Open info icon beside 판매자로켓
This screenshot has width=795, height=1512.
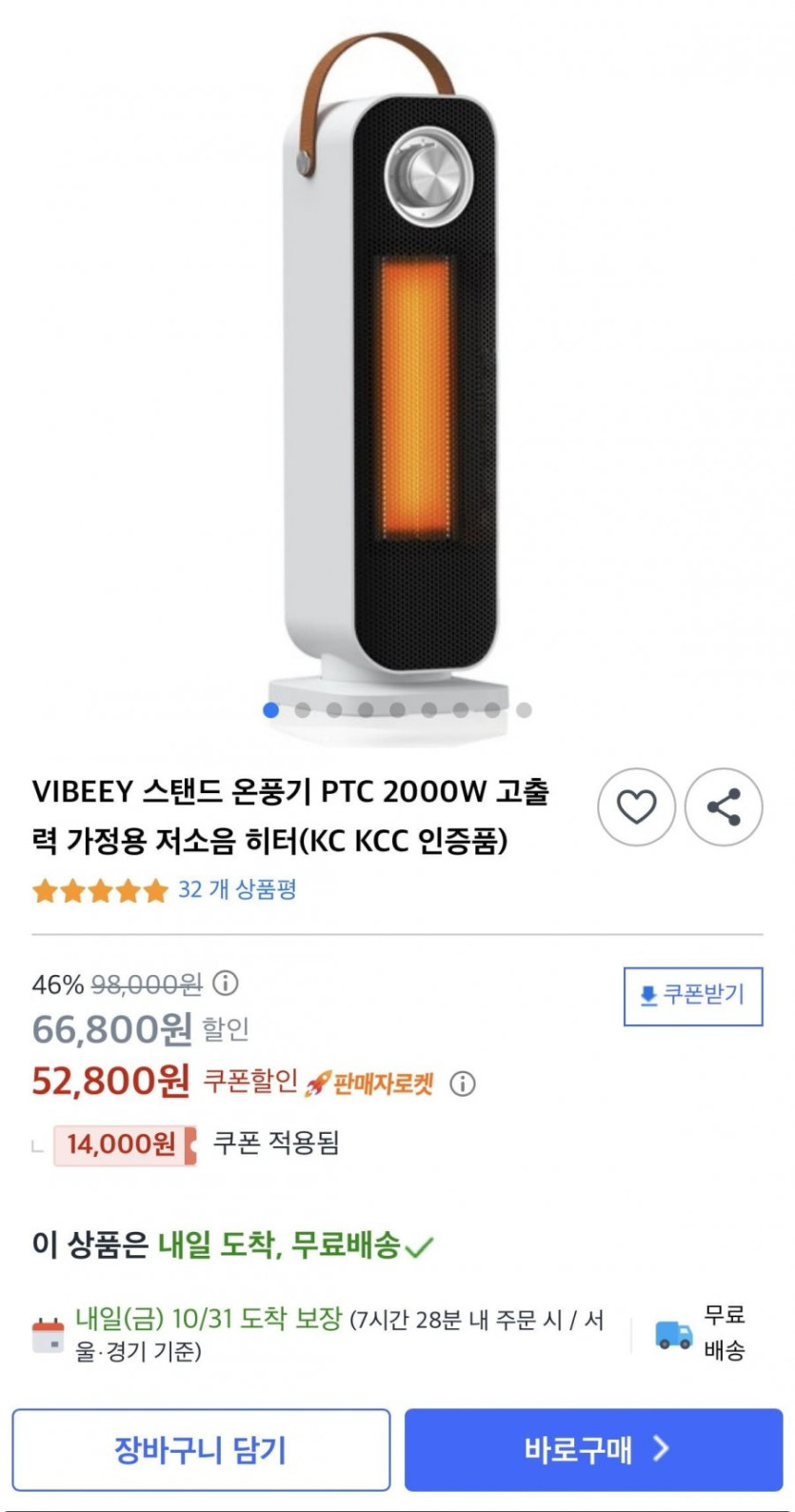(463, 1084)
